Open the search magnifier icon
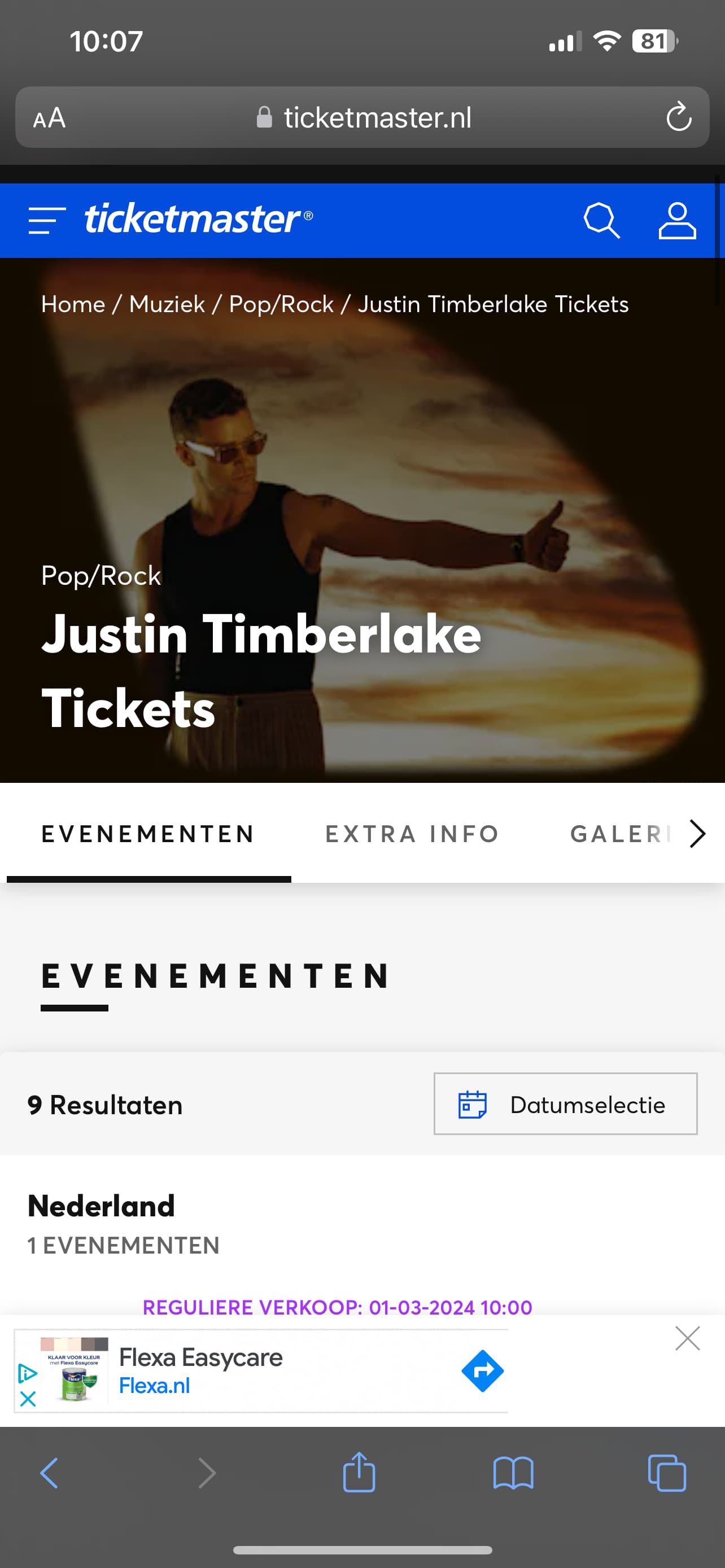Viewport: 725px width, 1568px height. tap(601, 220)
